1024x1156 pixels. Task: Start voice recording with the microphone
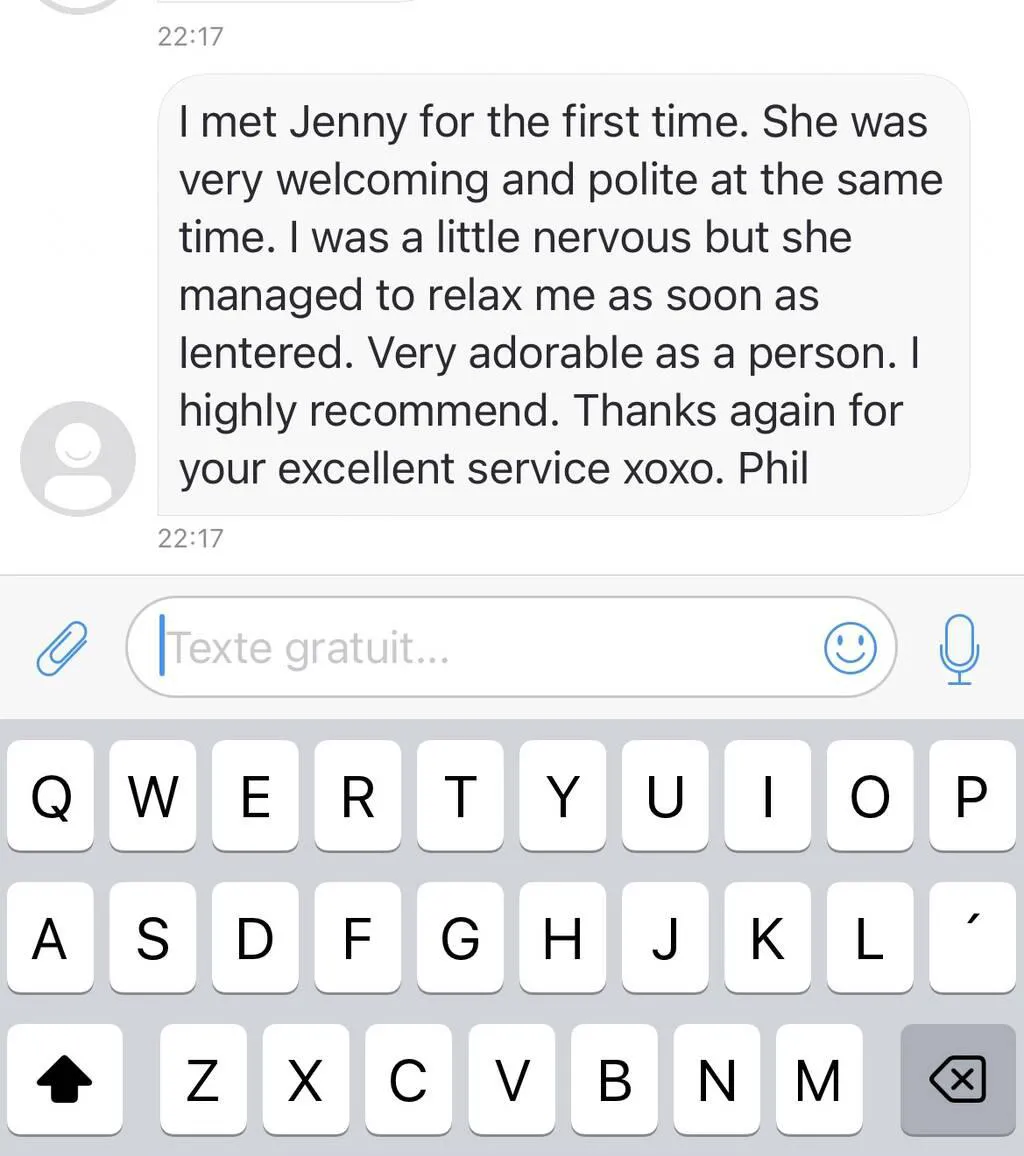959,648
